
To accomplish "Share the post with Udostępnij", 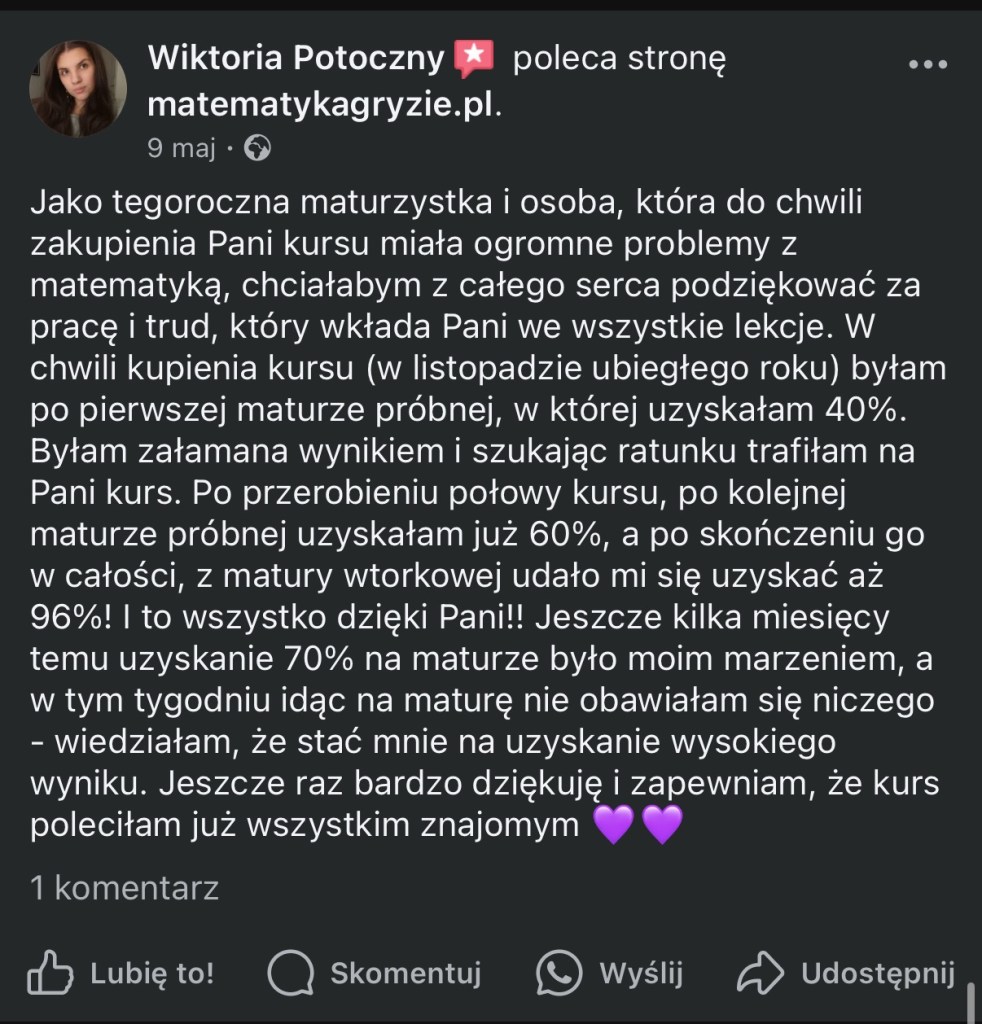I will click(x=846, y=973).
